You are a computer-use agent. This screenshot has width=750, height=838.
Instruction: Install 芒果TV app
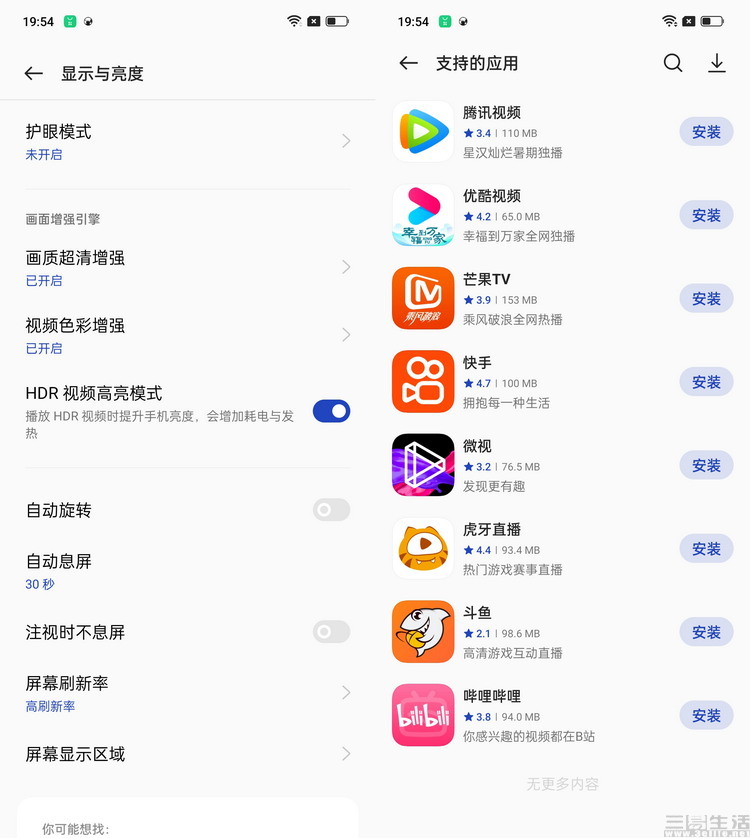click(x=706, y=298)
